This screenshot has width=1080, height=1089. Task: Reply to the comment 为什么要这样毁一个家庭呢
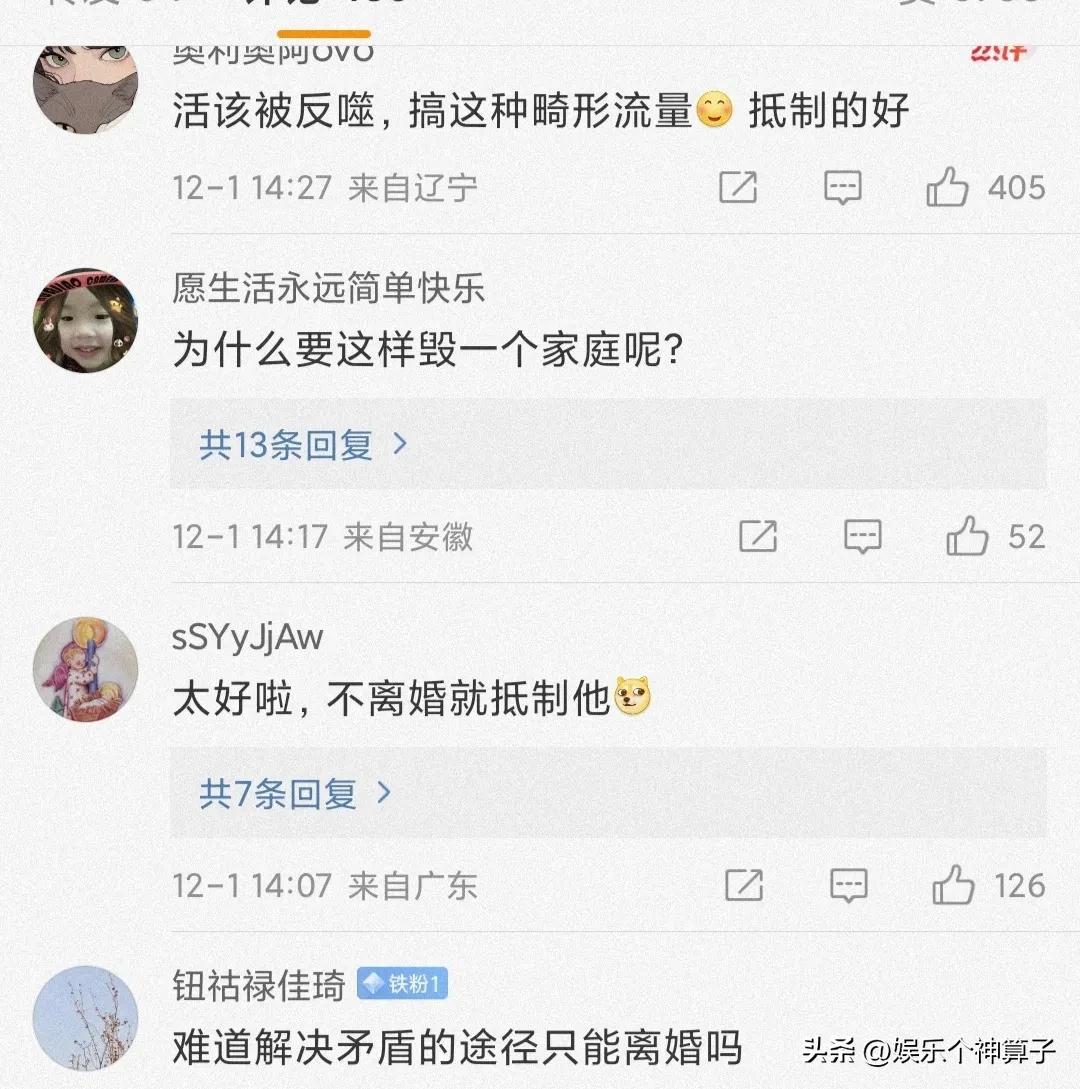(862, 537)
